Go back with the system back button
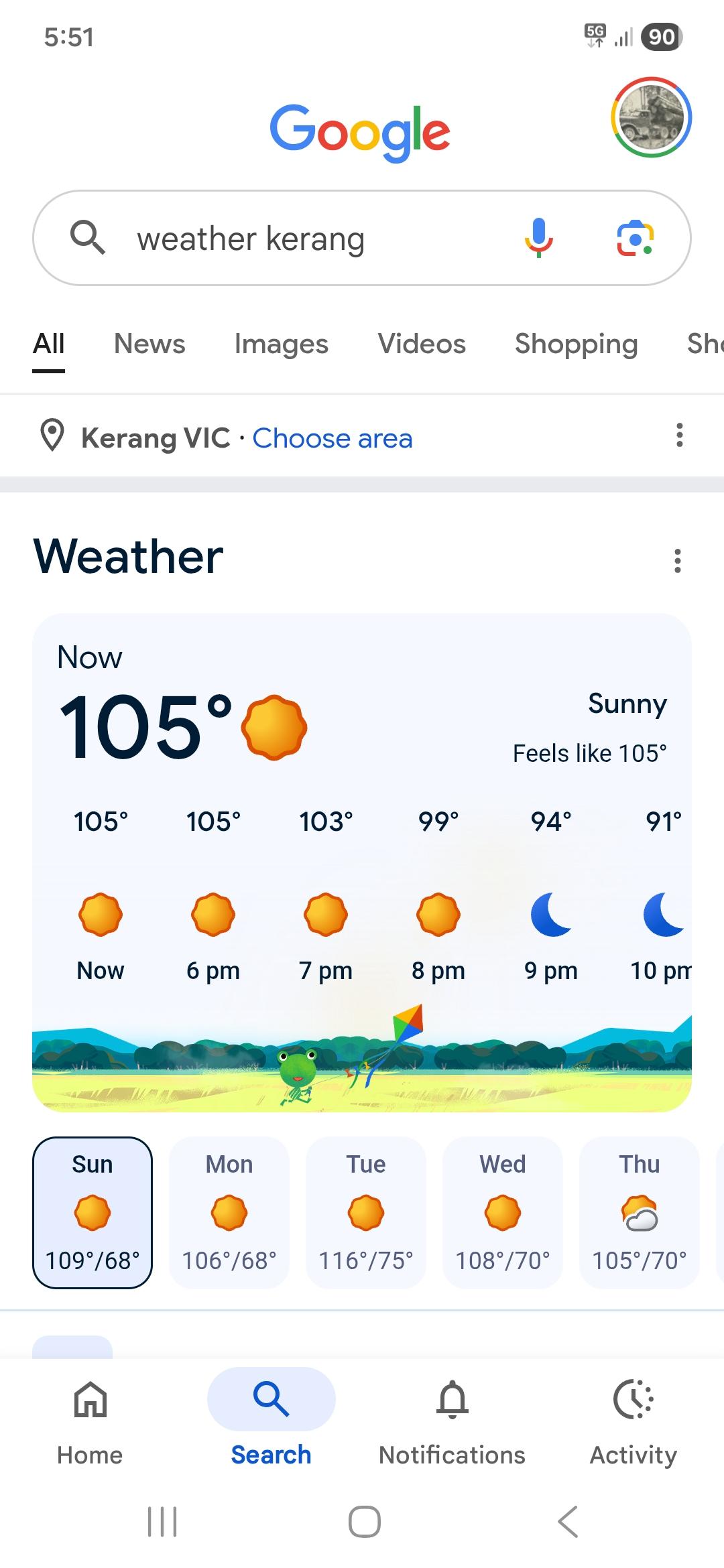This screenshot has height=1568, width=724. point(567,1521)
